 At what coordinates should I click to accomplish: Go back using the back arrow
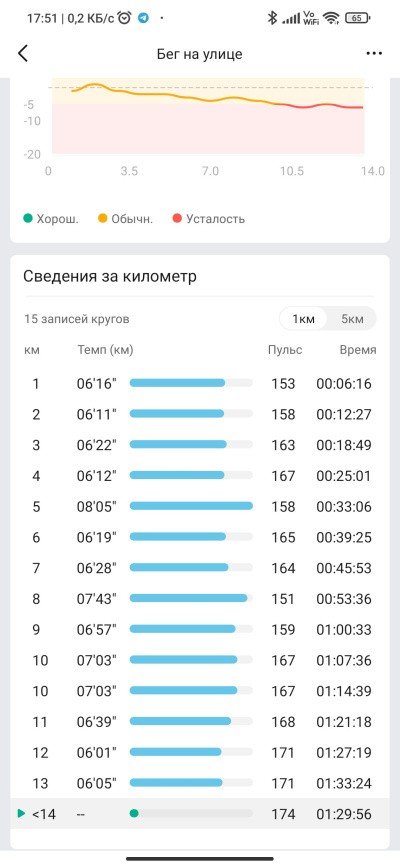[23, 54]
